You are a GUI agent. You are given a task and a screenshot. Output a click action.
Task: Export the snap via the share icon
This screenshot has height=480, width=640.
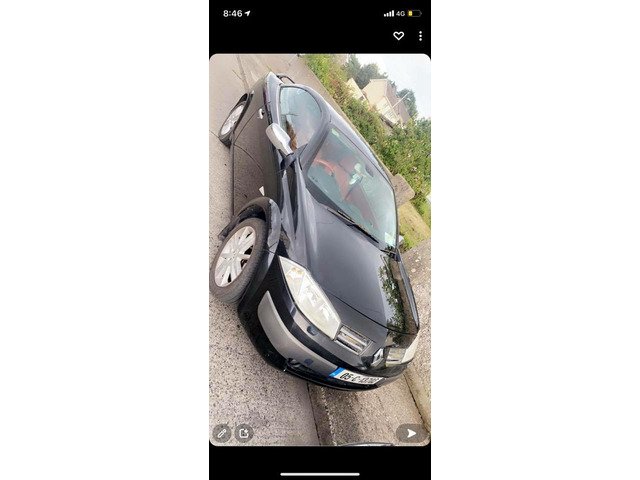point(243,433)
